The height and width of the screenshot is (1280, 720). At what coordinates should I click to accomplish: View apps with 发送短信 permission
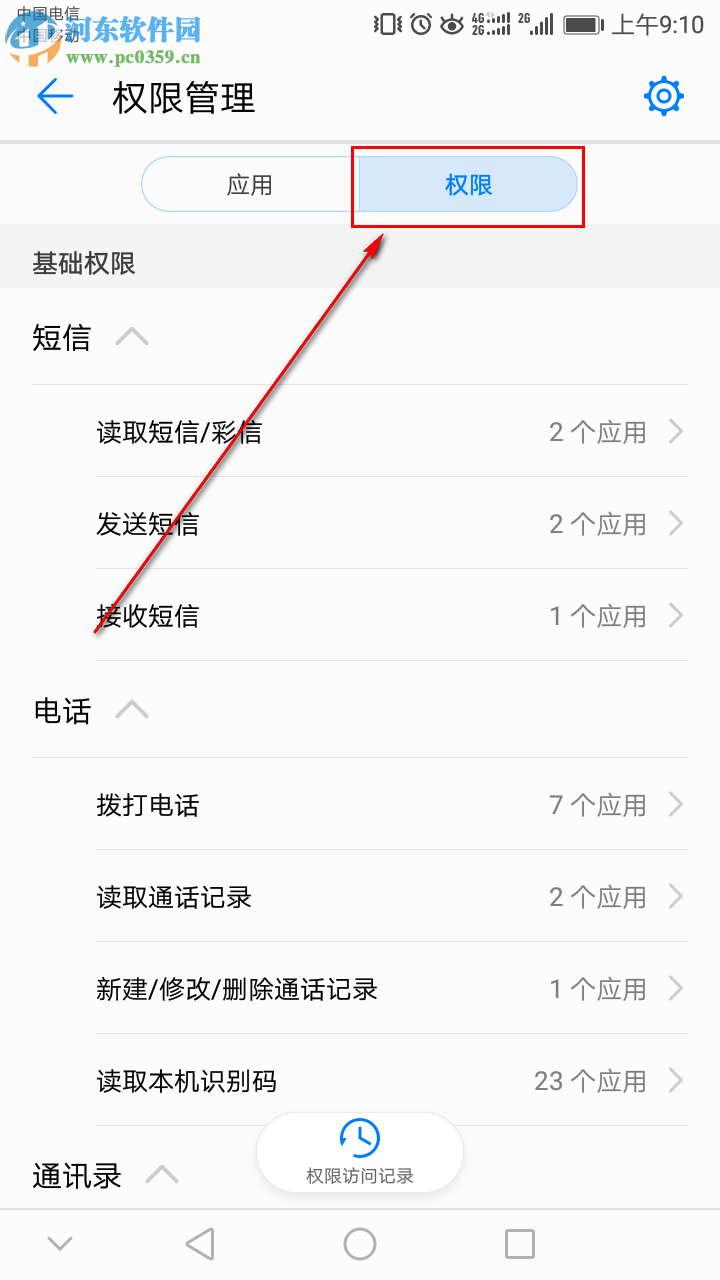point(360,523)
